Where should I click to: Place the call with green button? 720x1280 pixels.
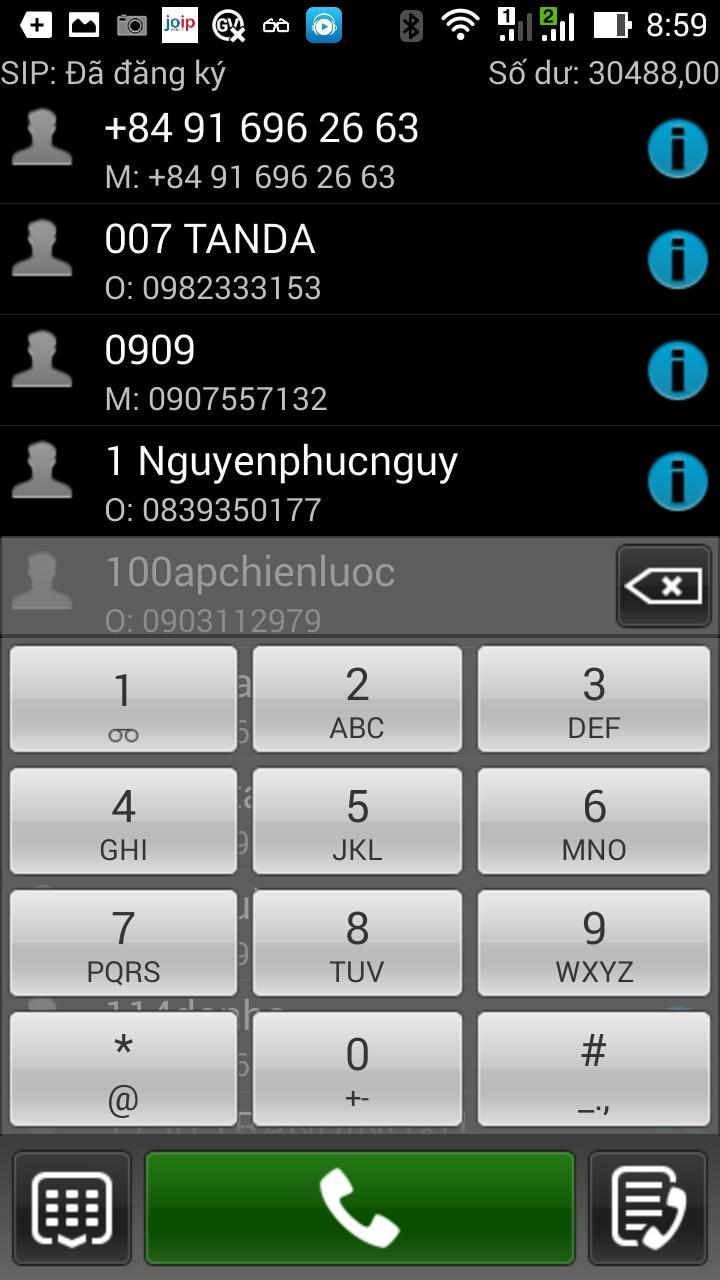pos(360,1208)
